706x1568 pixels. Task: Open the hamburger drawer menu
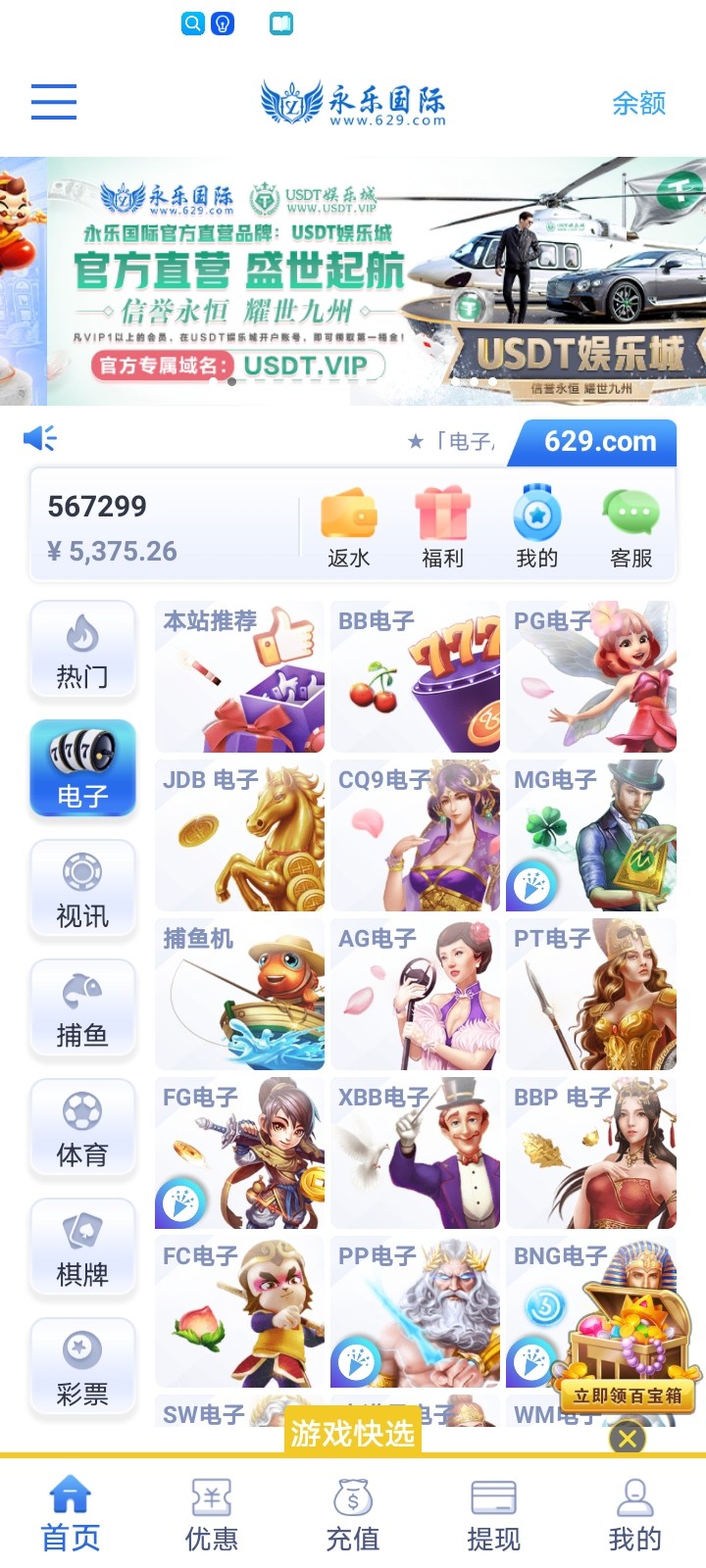point(54,102)
